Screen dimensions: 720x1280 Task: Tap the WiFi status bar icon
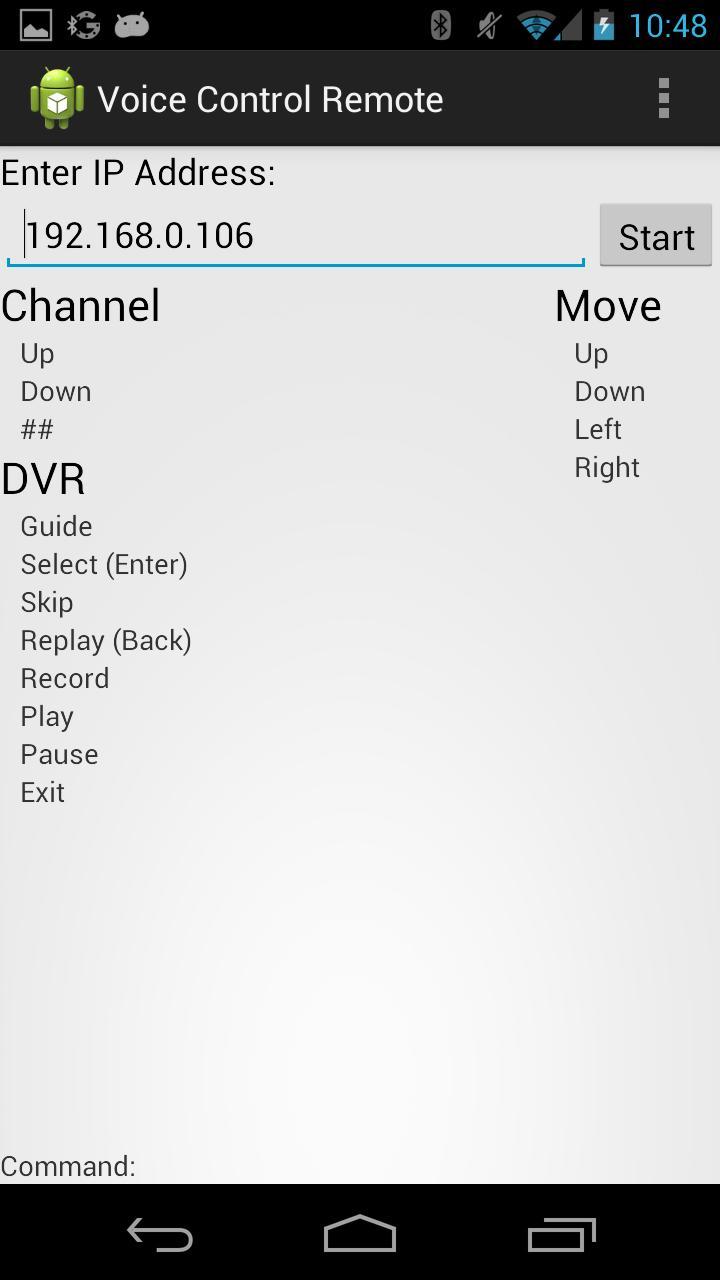pyautogui.click(x=537, y=24)
